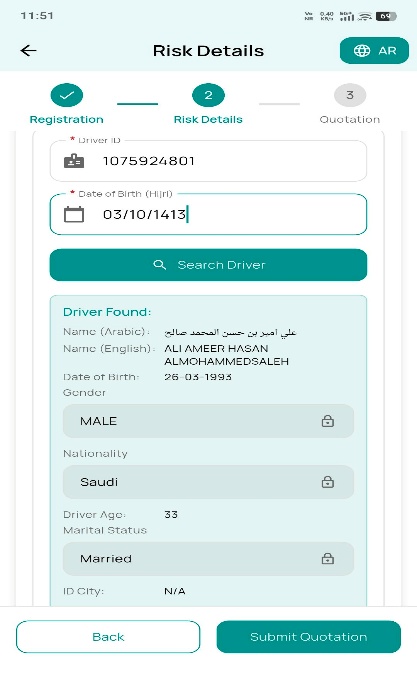Jump to the Registration step
Viewport: 417px width, 680px height.
pos(66,105)
